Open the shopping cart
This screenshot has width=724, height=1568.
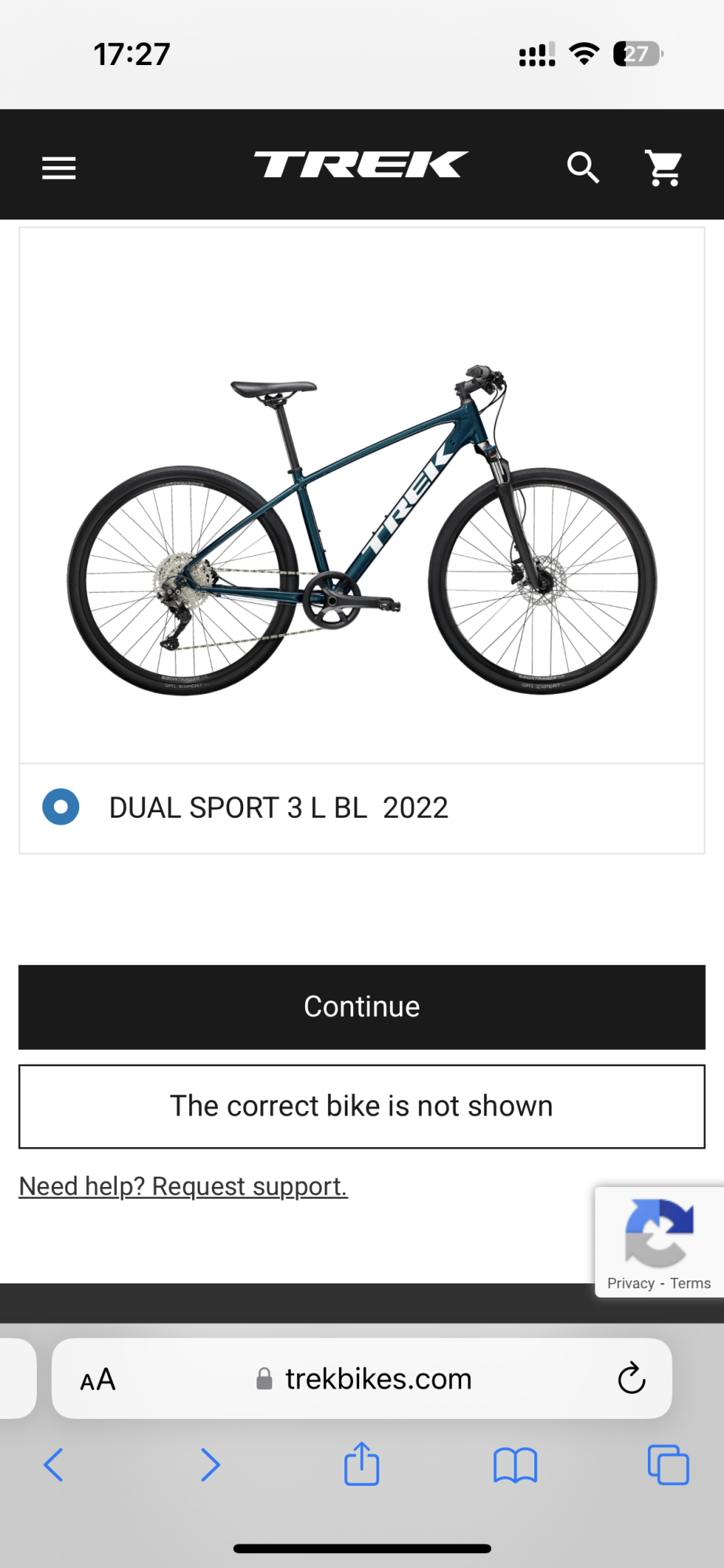(664, 168)
